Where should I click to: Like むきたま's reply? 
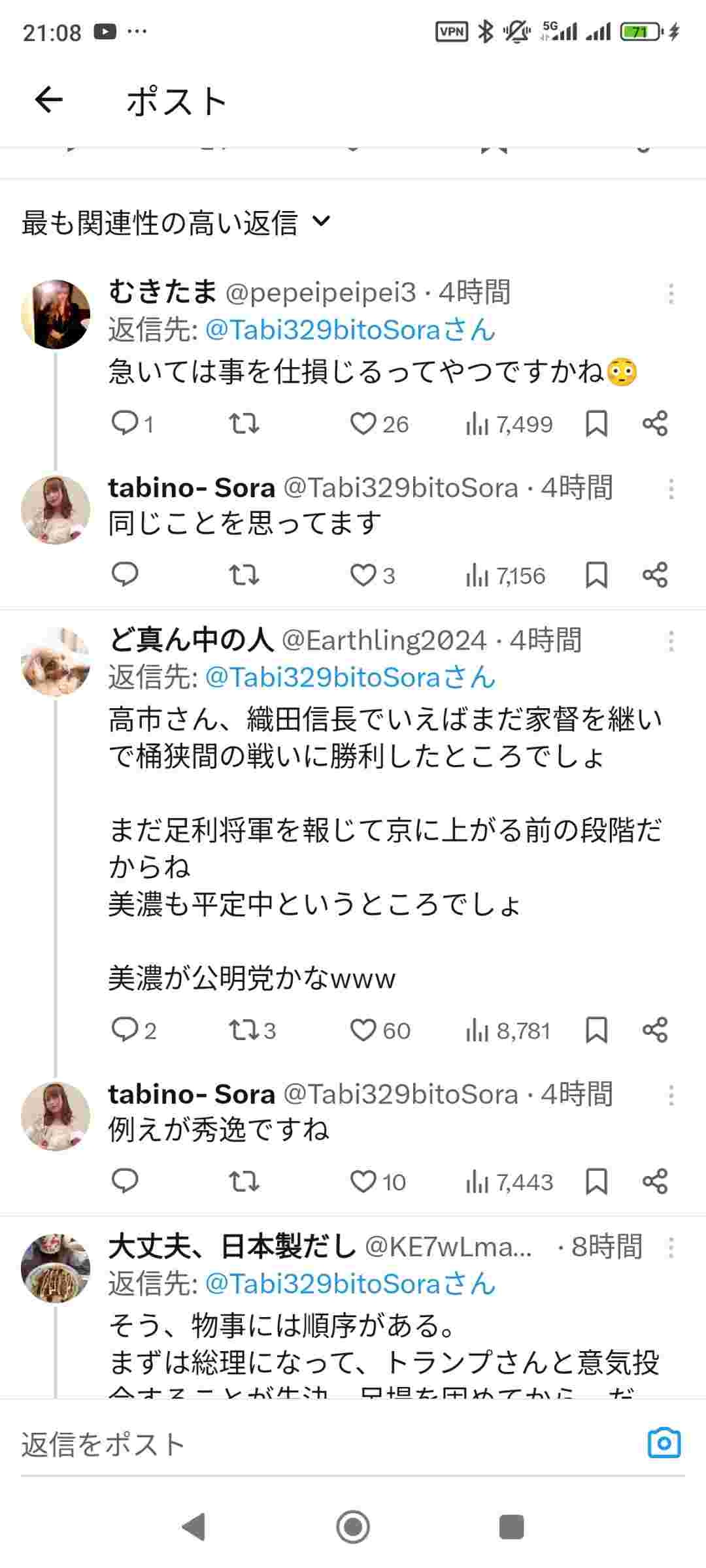(363, 424)
